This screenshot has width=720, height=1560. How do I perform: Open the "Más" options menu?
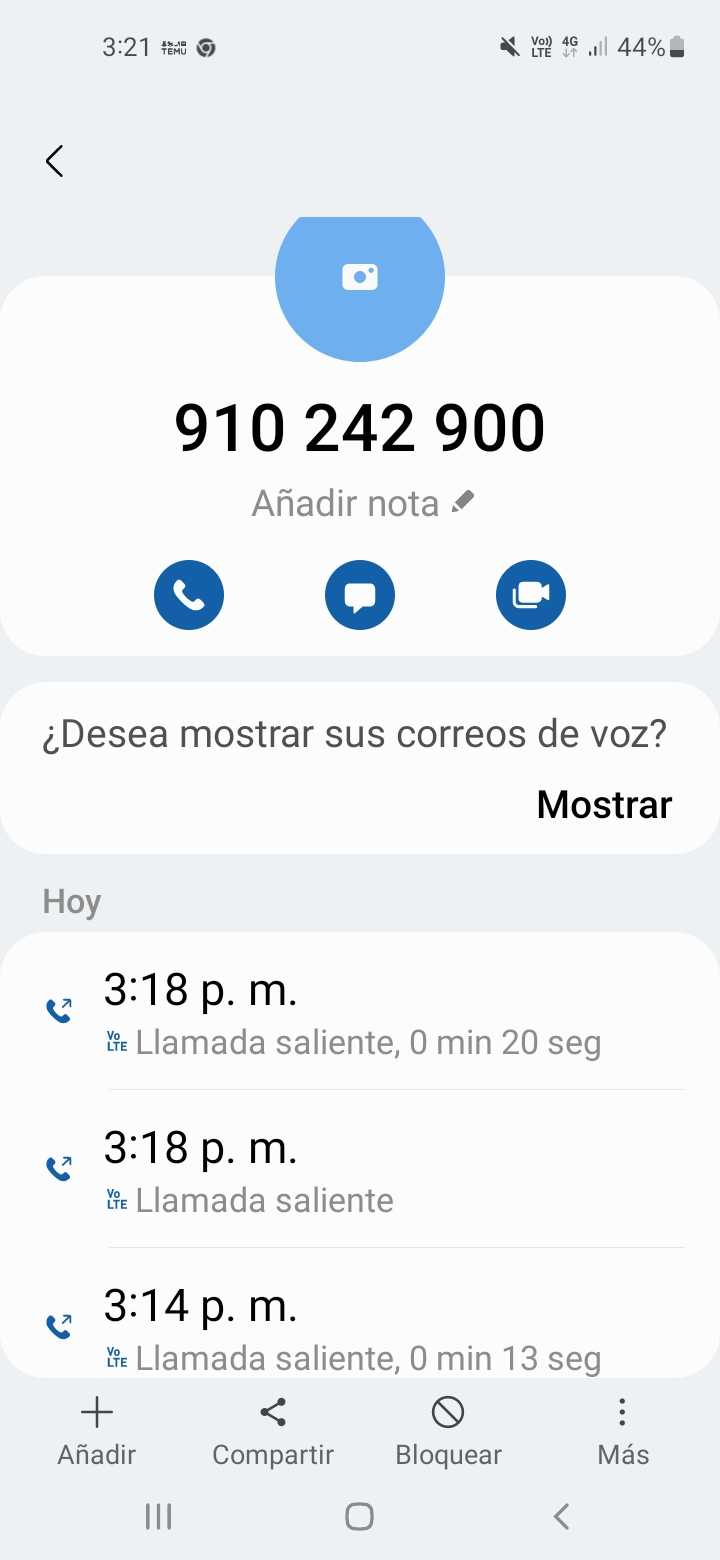tap(623, 1431)
